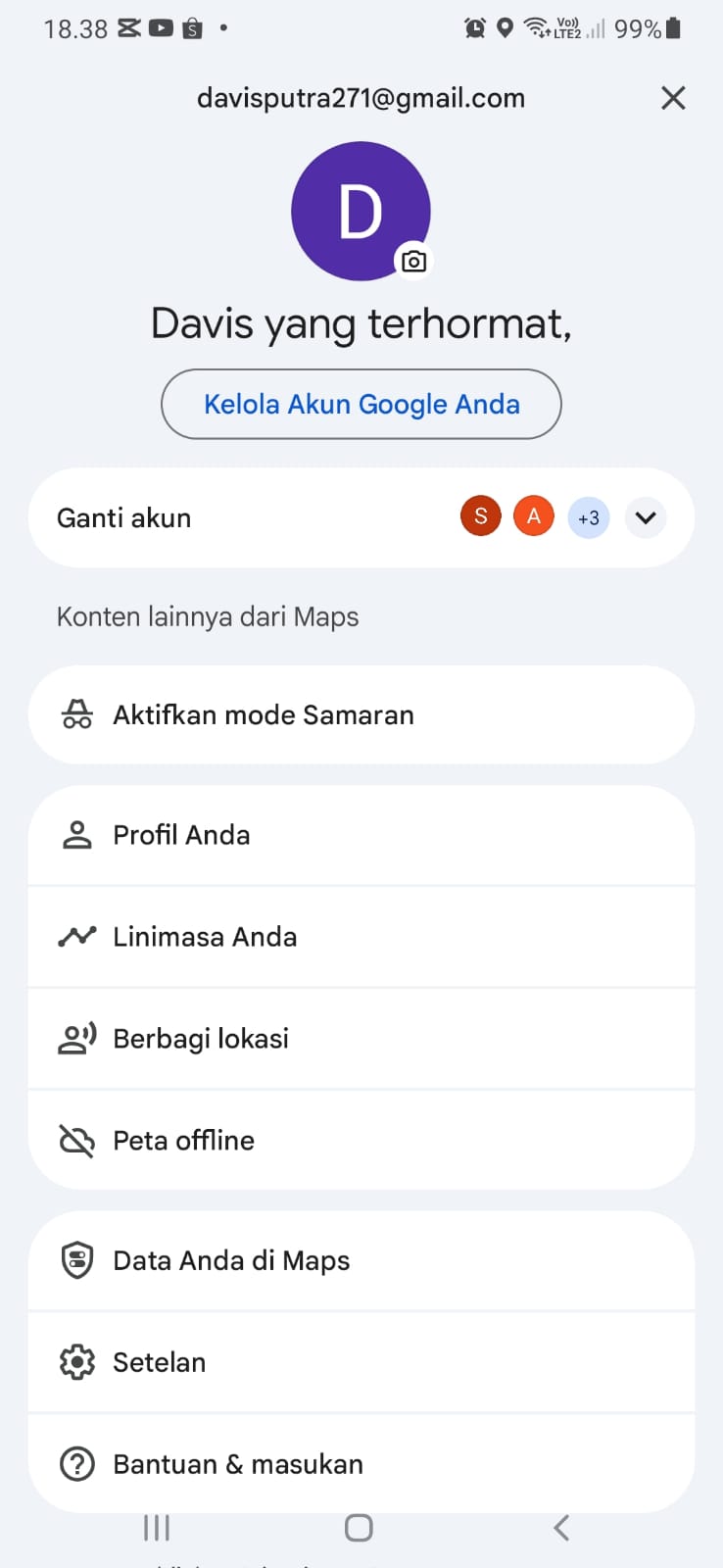Open Profil Anda
Image resolution: width=723 pixels, height=1568 pixels.
(x=361, y=835)
